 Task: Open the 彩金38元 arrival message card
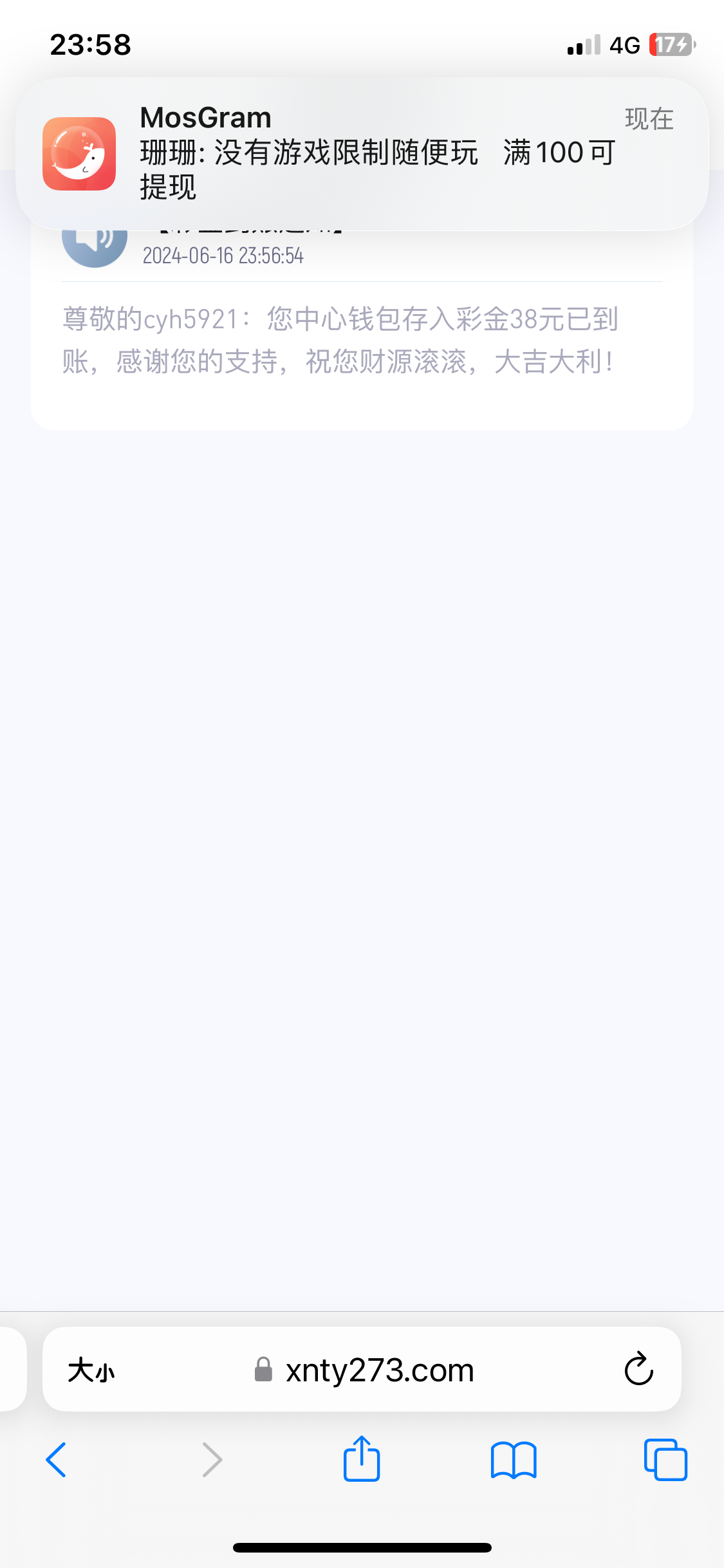click(362, 340)
